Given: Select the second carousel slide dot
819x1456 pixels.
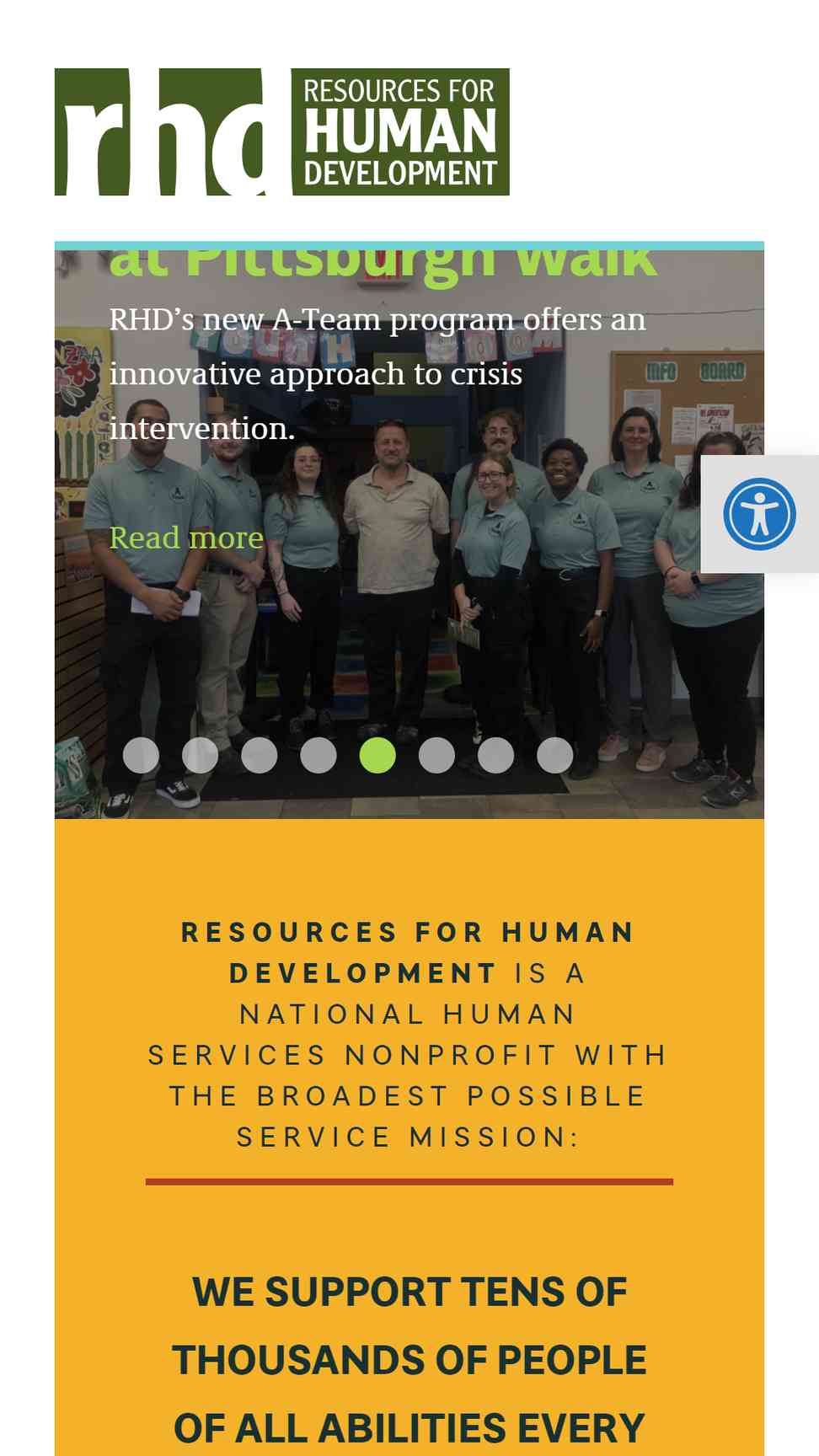Looking at the screenshot, I should point(200,755).
